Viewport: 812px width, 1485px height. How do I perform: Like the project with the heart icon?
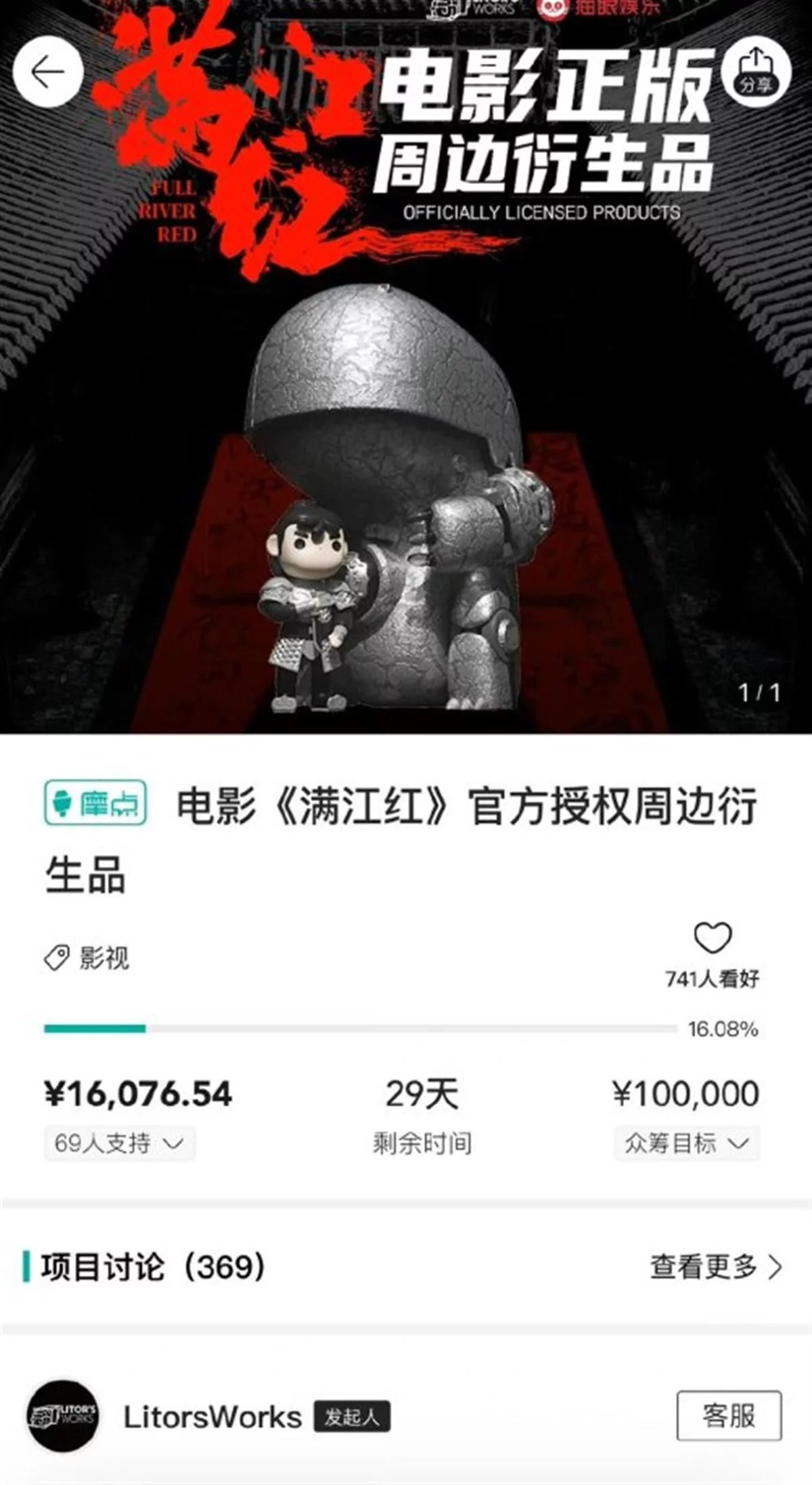pos(713,938)
